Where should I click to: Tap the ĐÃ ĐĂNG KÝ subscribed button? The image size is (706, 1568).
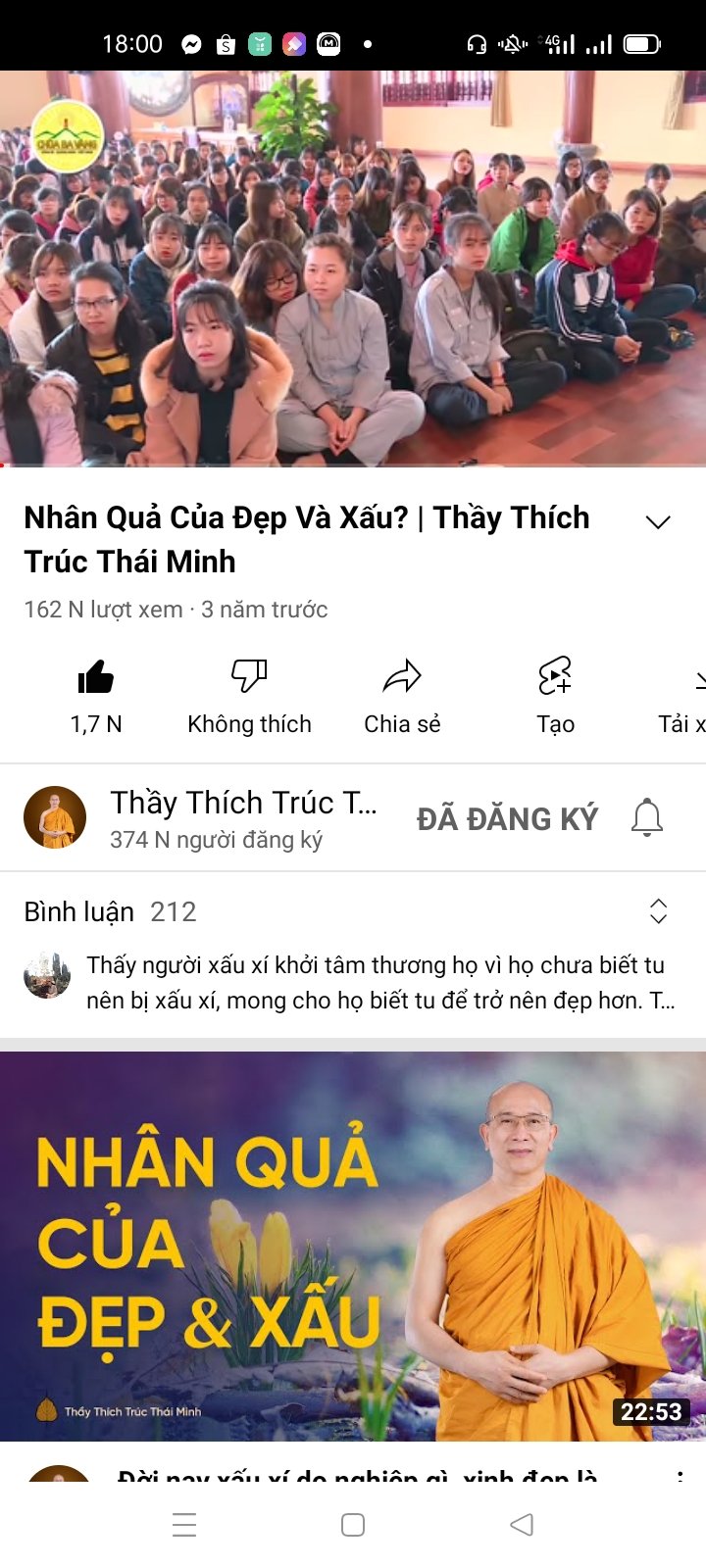[507, 818]
